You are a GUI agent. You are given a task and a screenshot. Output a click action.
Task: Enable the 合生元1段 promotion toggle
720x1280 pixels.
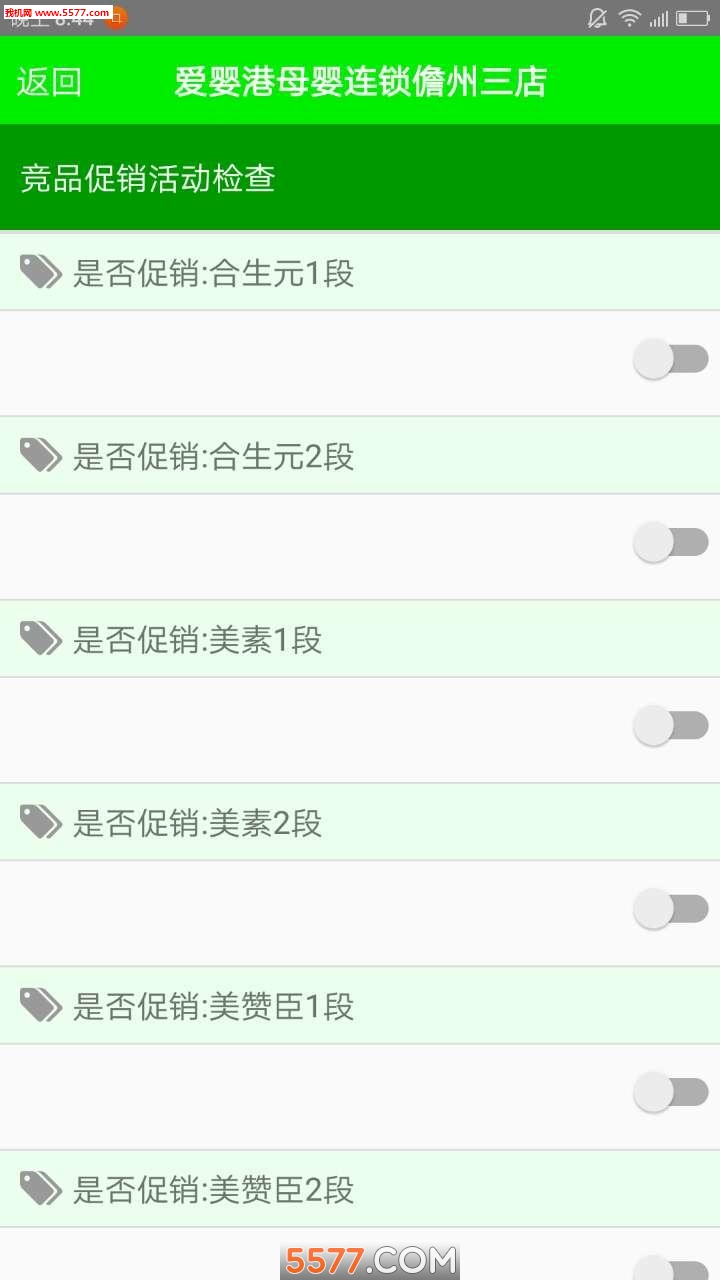tap(670, 358)
